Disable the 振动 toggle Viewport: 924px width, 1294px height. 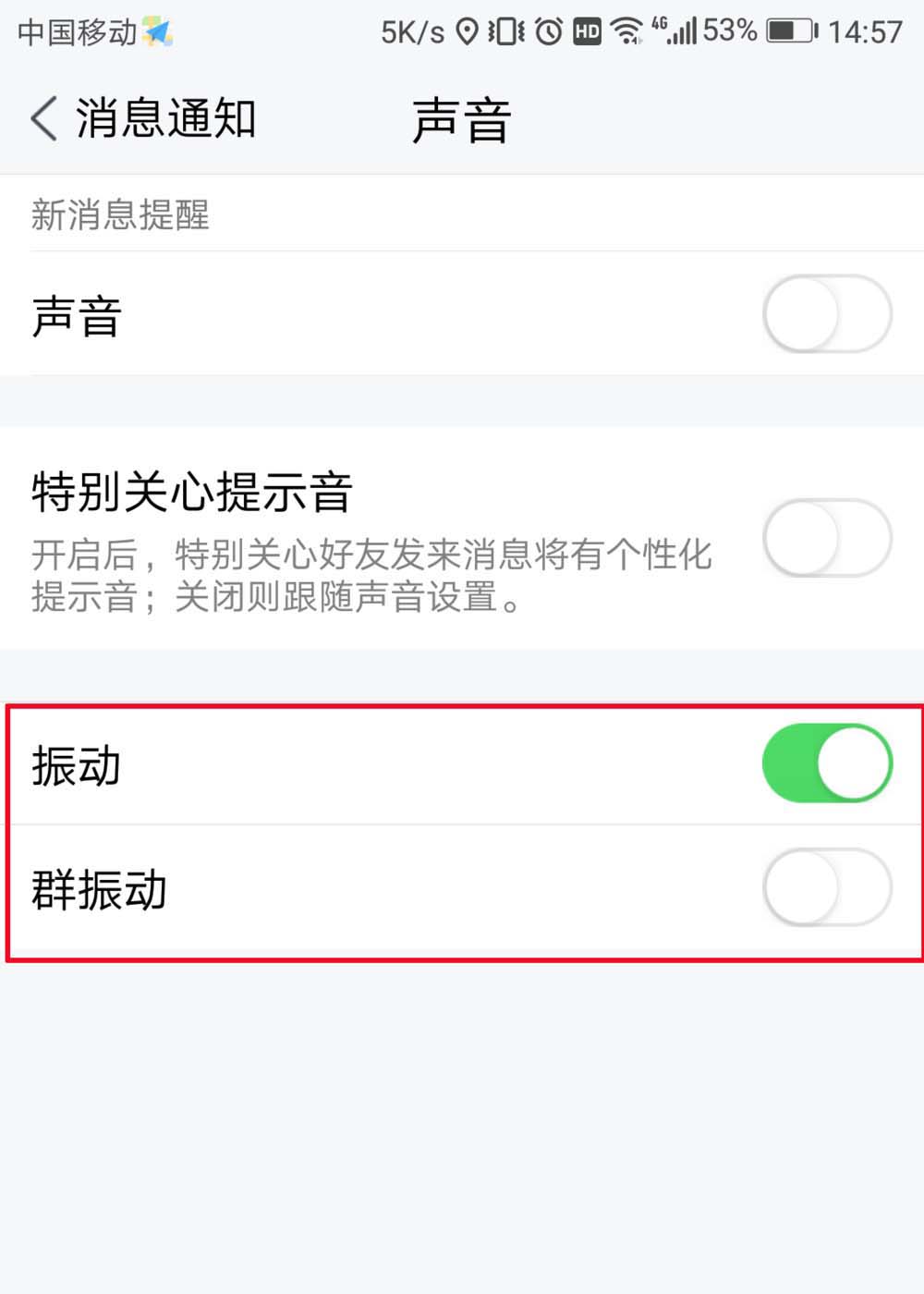pos(827,763)
